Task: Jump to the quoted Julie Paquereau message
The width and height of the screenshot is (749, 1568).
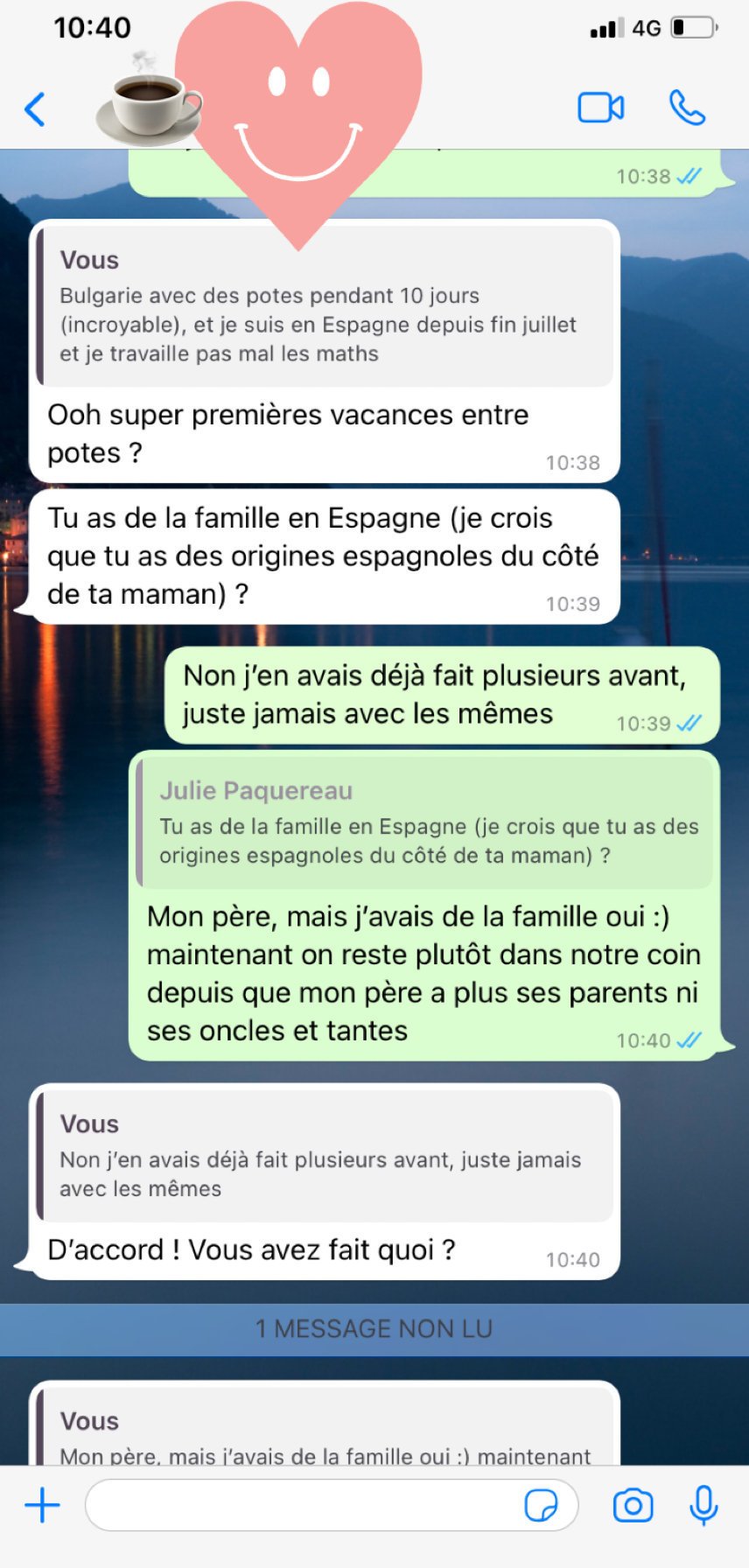Action: 424,822
